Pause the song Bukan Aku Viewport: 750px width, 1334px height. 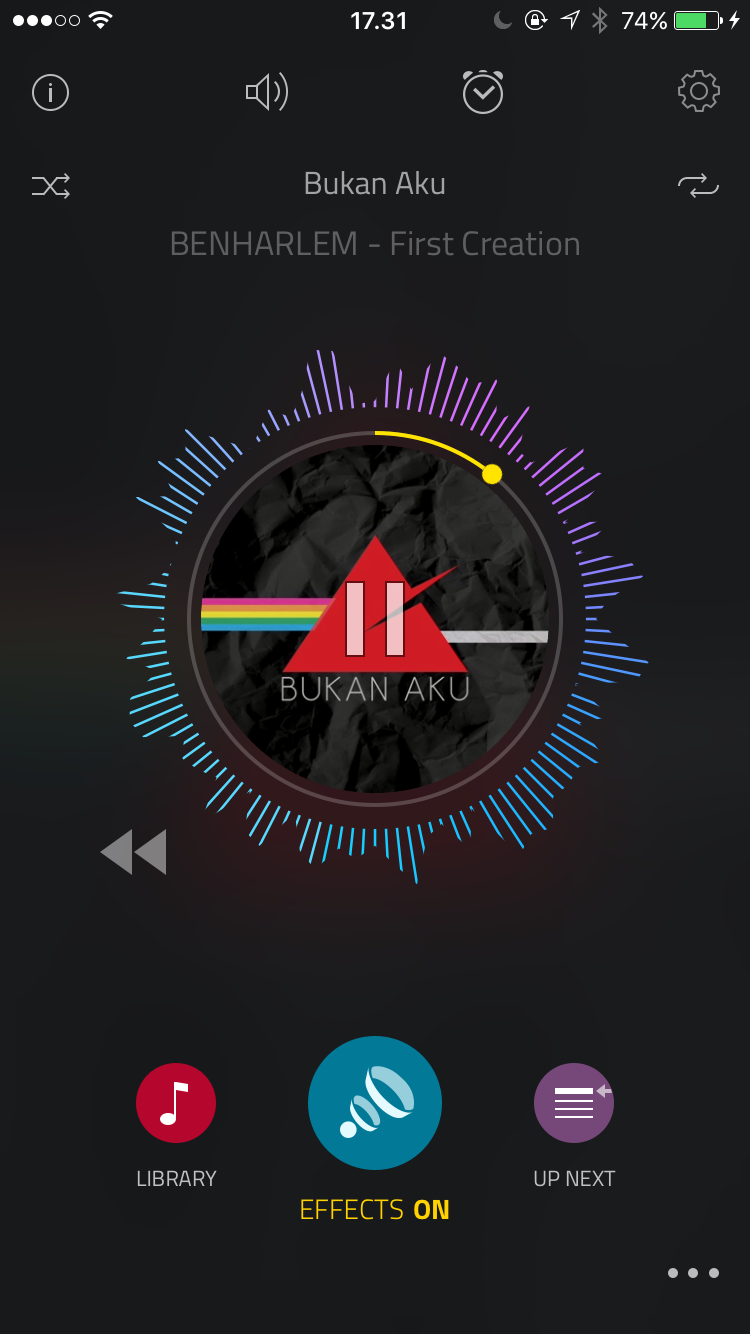pyautogui.click(x=375, y=619)
